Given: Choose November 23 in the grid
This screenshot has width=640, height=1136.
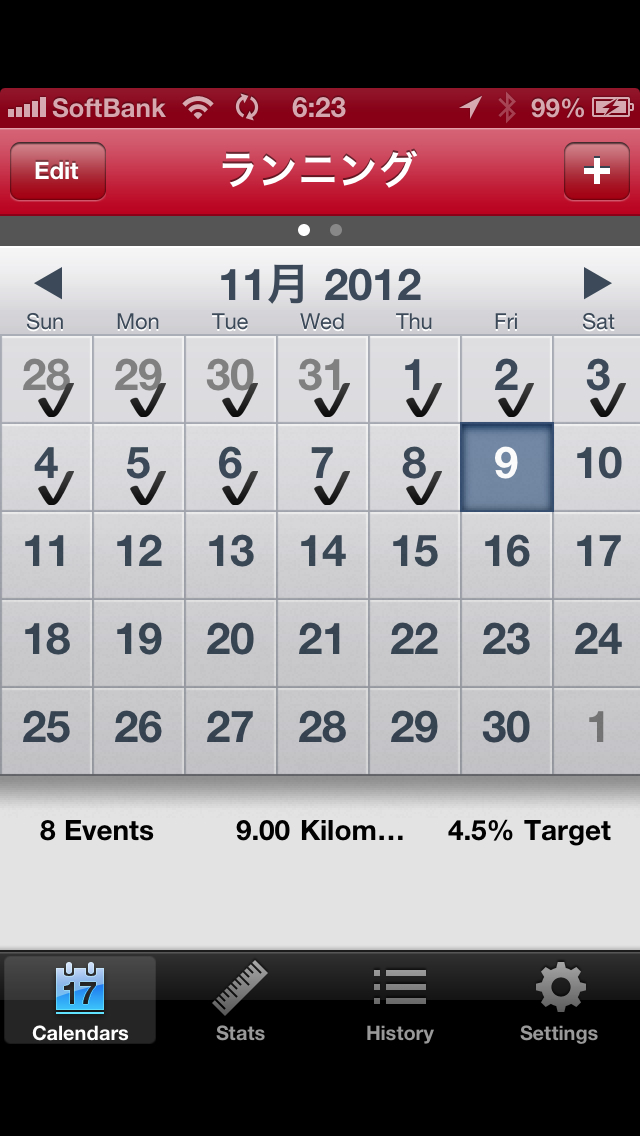Looking at the screenshot, I should [506, 643].
